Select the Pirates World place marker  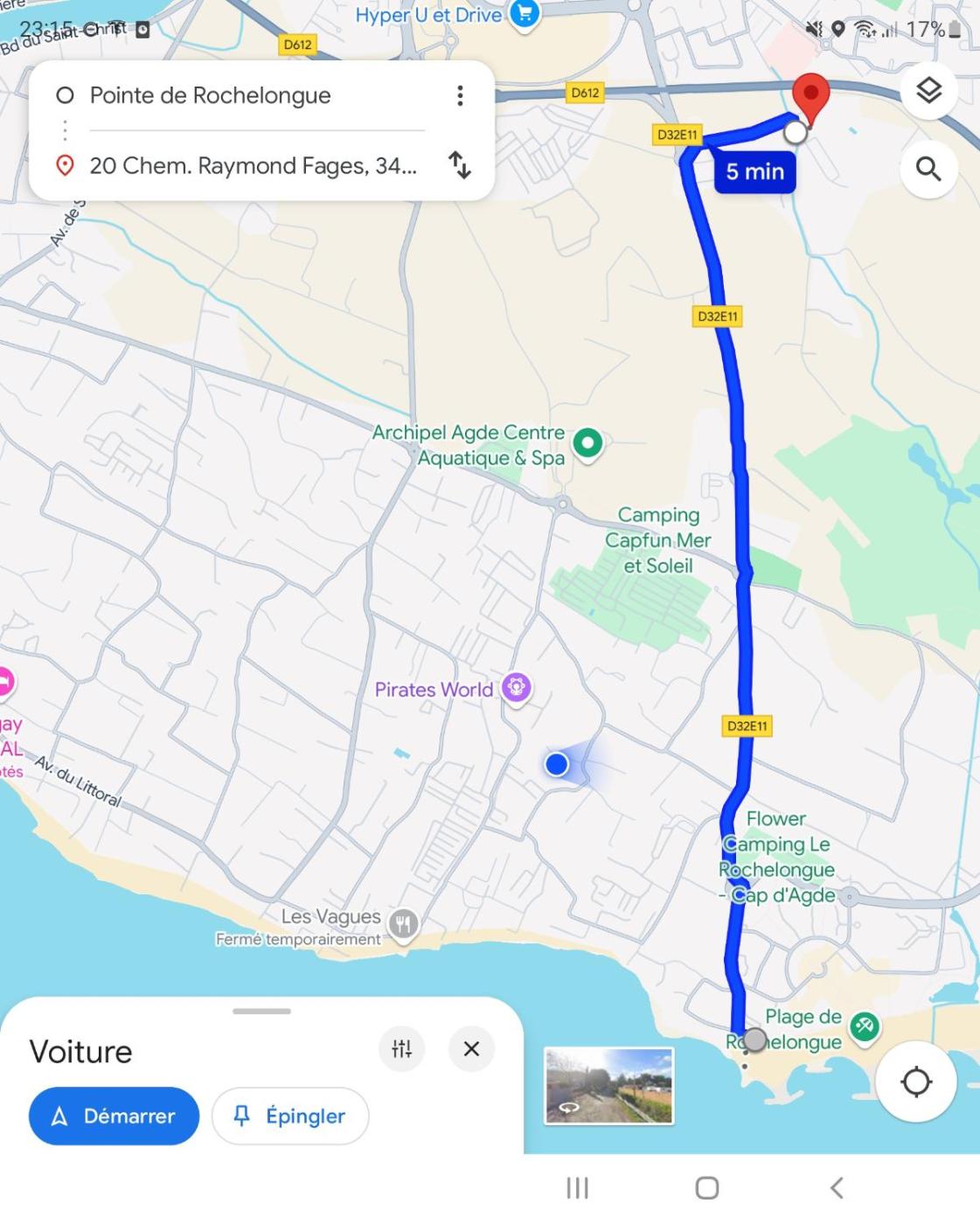pyautogui.click(x=517, y=688)
